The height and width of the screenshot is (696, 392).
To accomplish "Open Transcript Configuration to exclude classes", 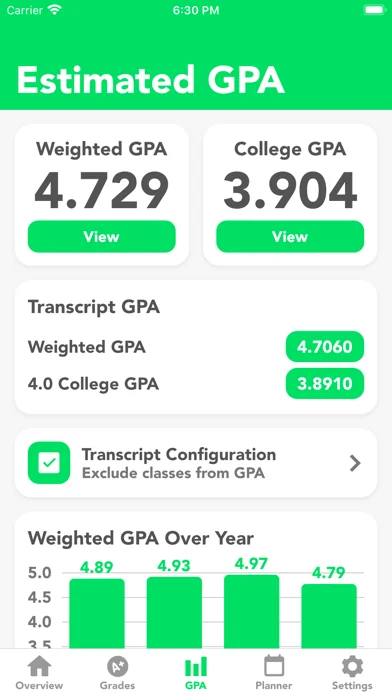I will click(196, 463).
